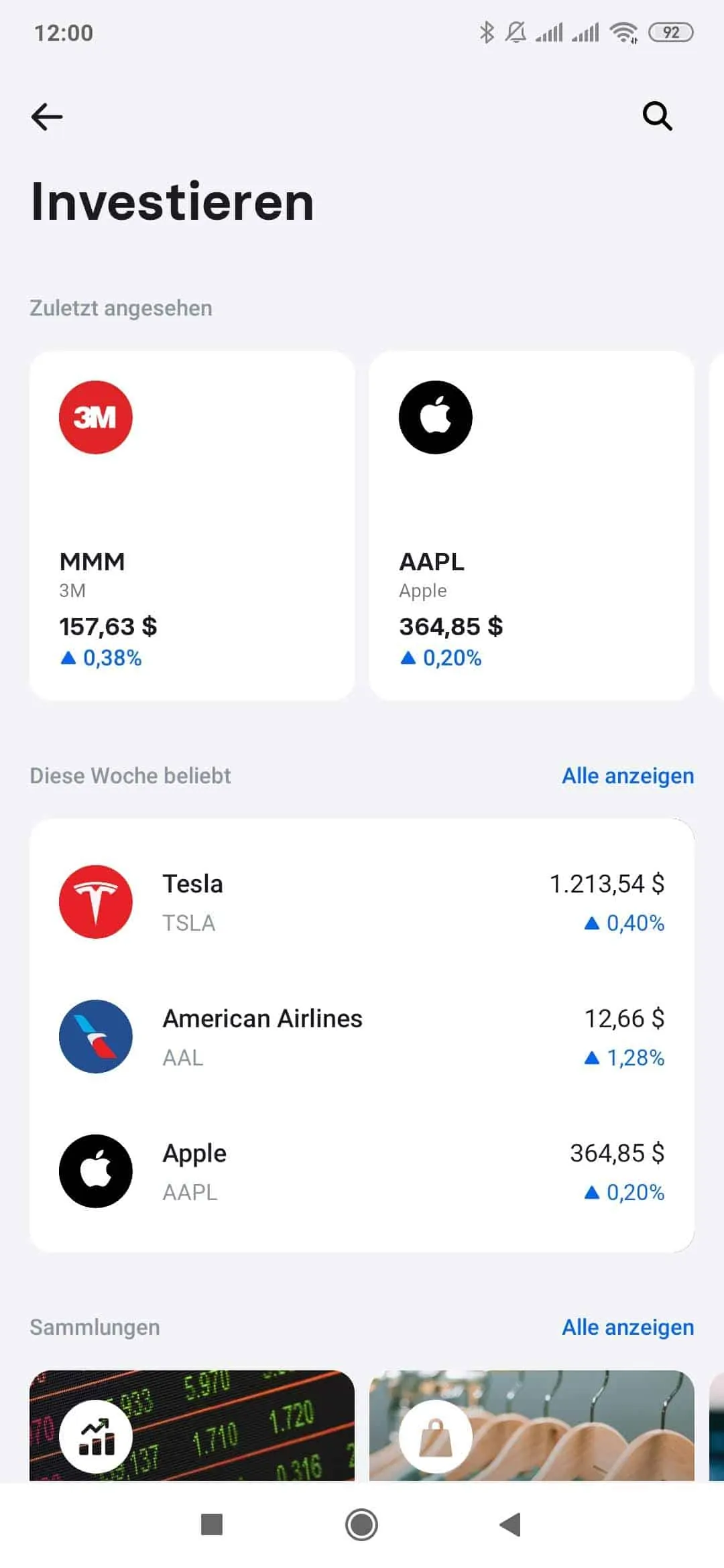Image resolution: width=724 pixels, height=1568 pixels.
Task: Go back using the top arrow
Action: [x=47, y=117]
